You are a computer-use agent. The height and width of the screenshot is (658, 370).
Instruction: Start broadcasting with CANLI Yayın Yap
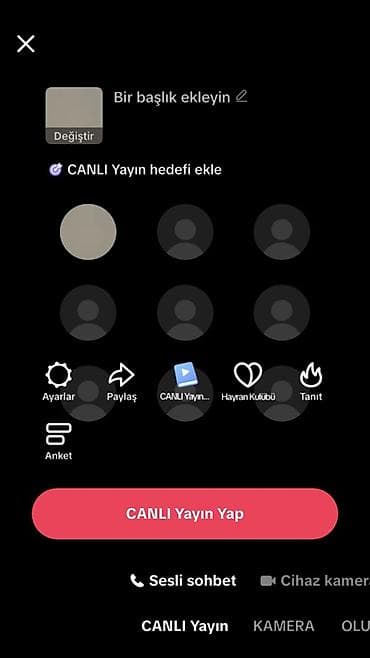point(185,514)
